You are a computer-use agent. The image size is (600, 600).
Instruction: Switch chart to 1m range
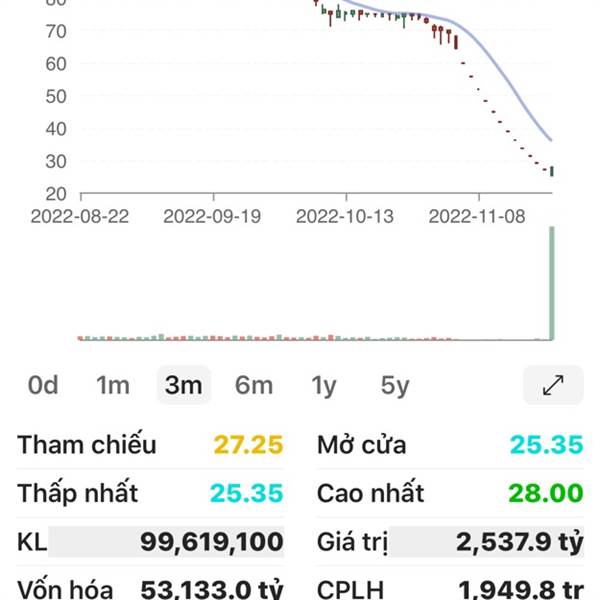(113, 385)
